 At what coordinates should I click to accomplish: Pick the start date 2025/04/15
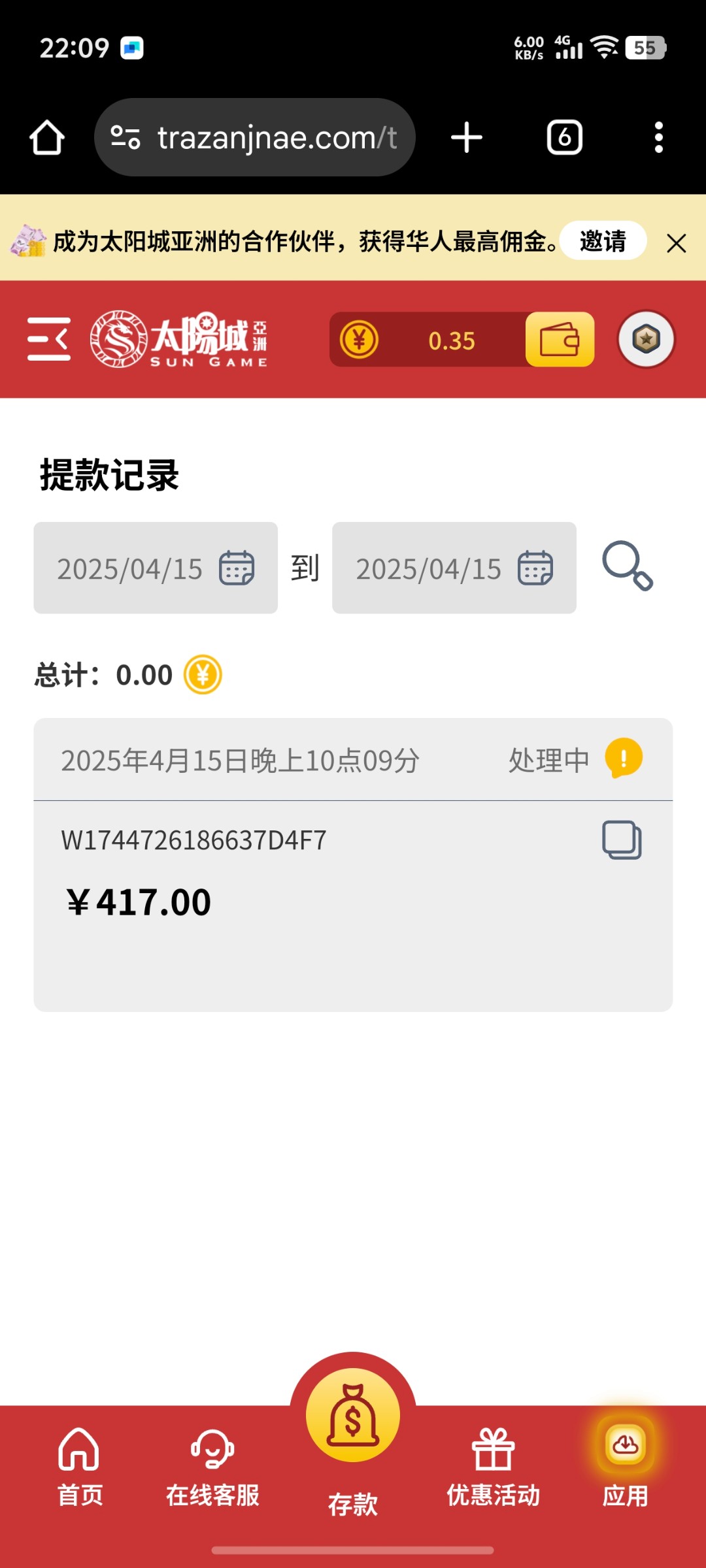[x=156, y=568]
